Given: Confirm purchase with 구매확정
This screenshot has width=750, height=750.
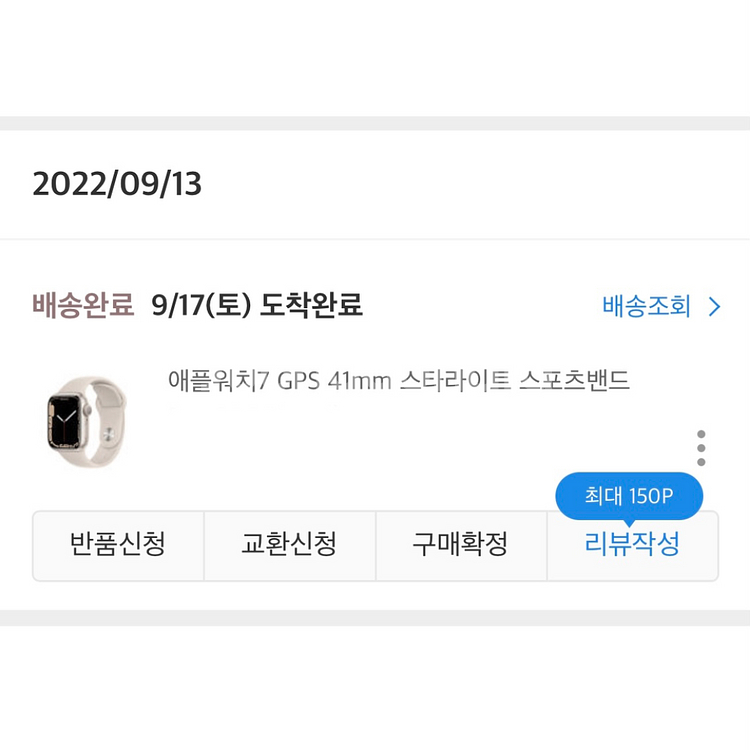Looking at the screenshot, I should click(x=461, y=546).
